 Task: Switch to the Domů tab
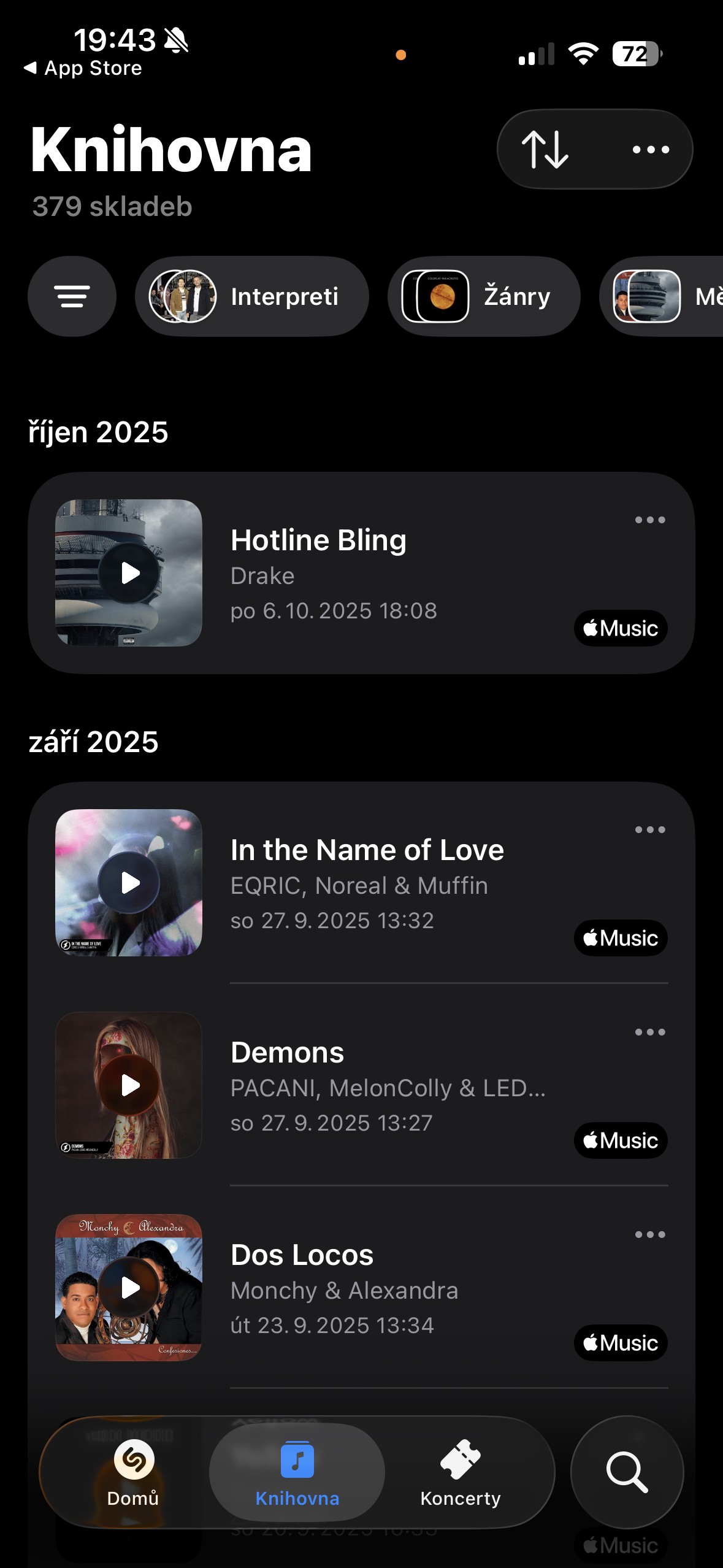coord(133,1472)
